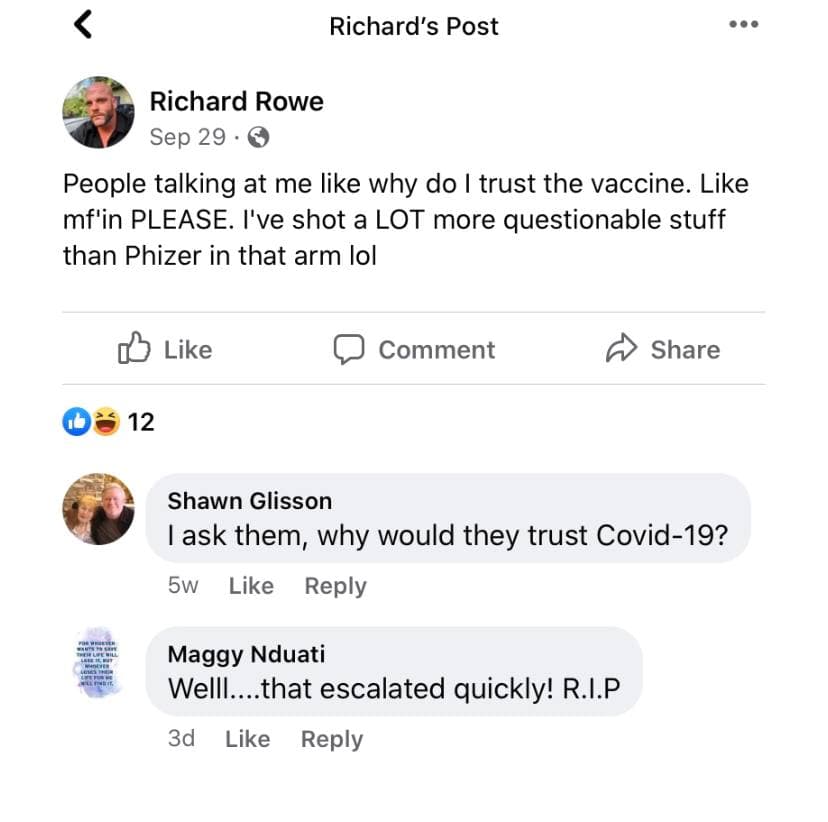Open Shawn Glisson's name link
This screenshot has height=822, width=828.
pos(249,501)
